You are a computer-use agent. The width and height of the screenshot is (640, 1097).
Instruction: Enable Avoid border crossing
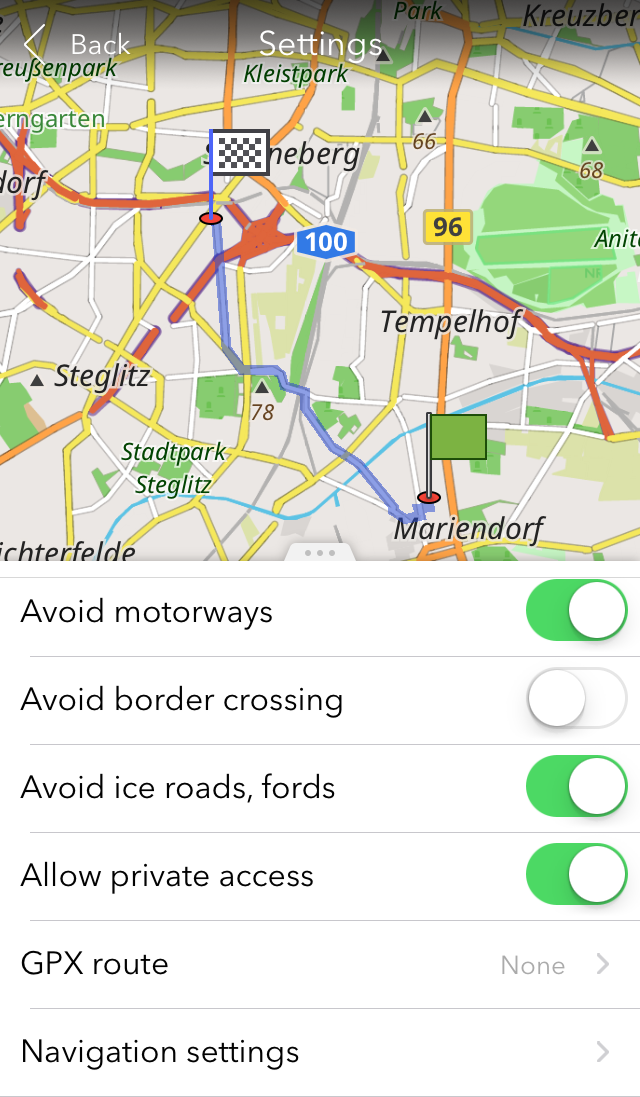(576, 698)
